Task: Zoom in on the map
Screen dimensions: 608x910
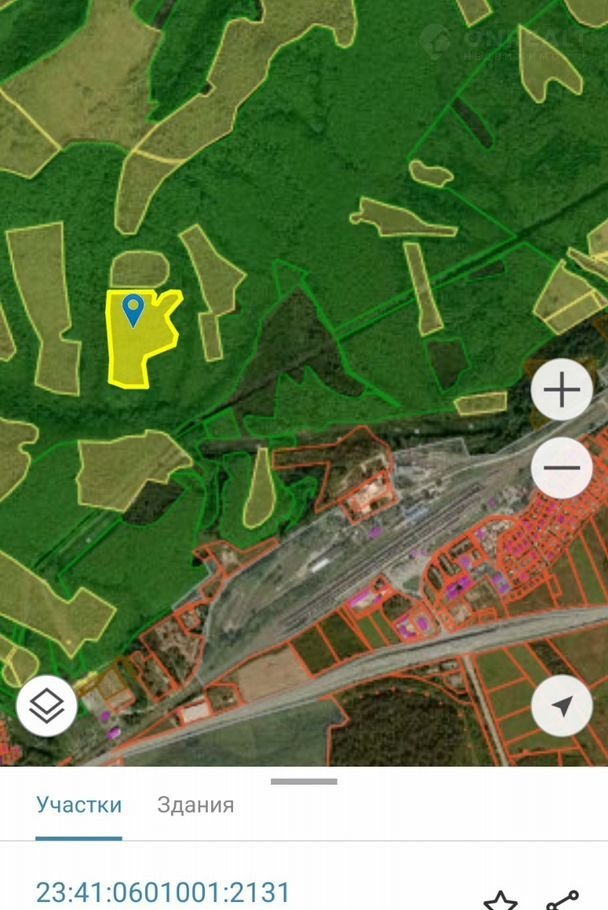Action: pos(562,390)
